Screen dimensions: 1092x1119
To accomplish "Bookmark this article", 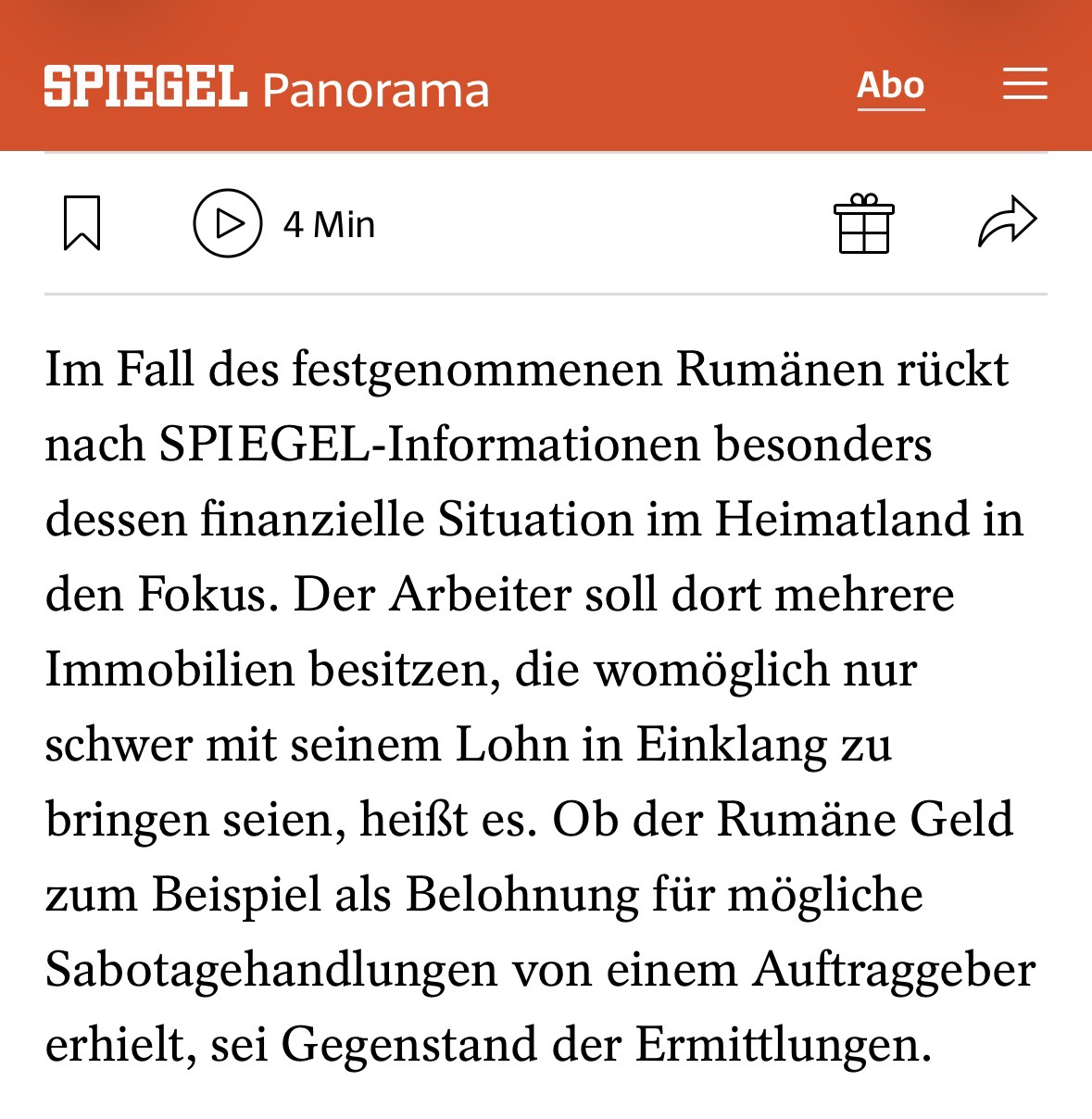I will [x=82, y=223].
